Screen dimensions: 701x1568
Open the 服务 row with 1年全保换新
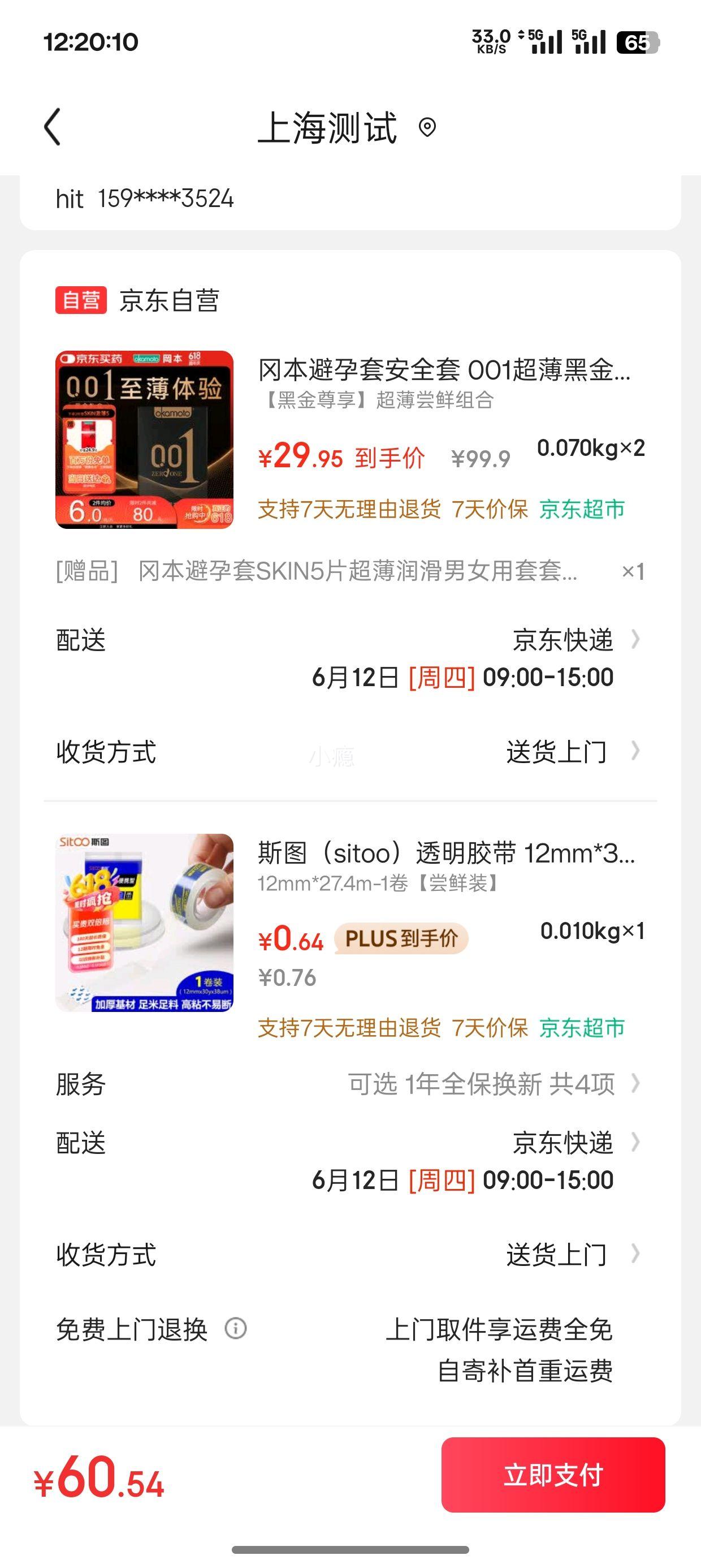350,1084
